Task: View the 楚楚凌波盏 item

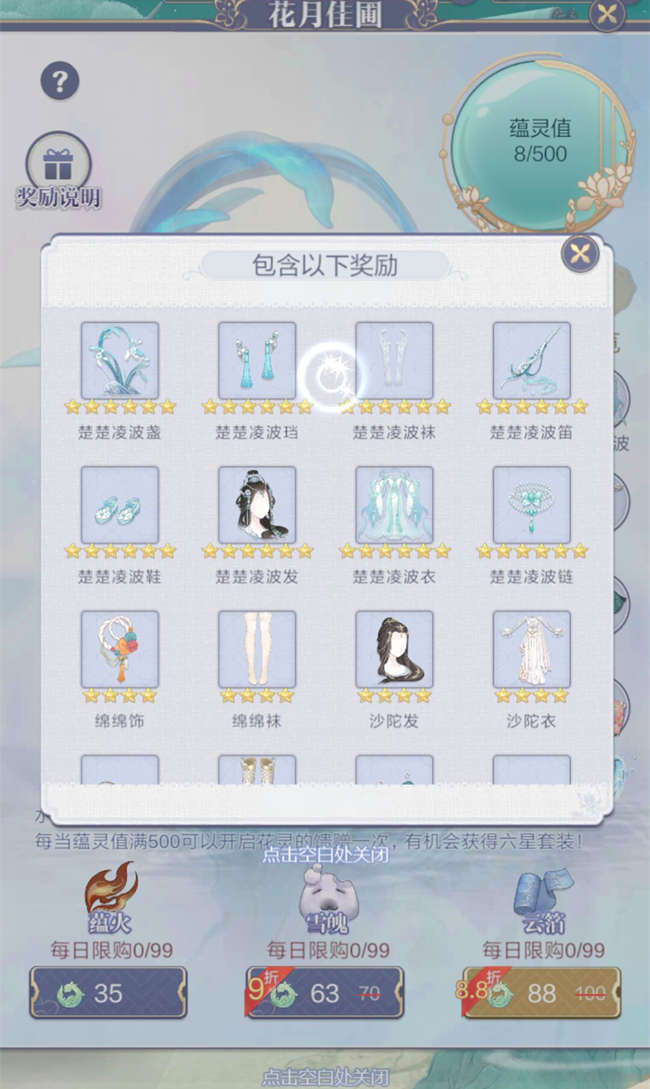Action: (x=120, y=360)
